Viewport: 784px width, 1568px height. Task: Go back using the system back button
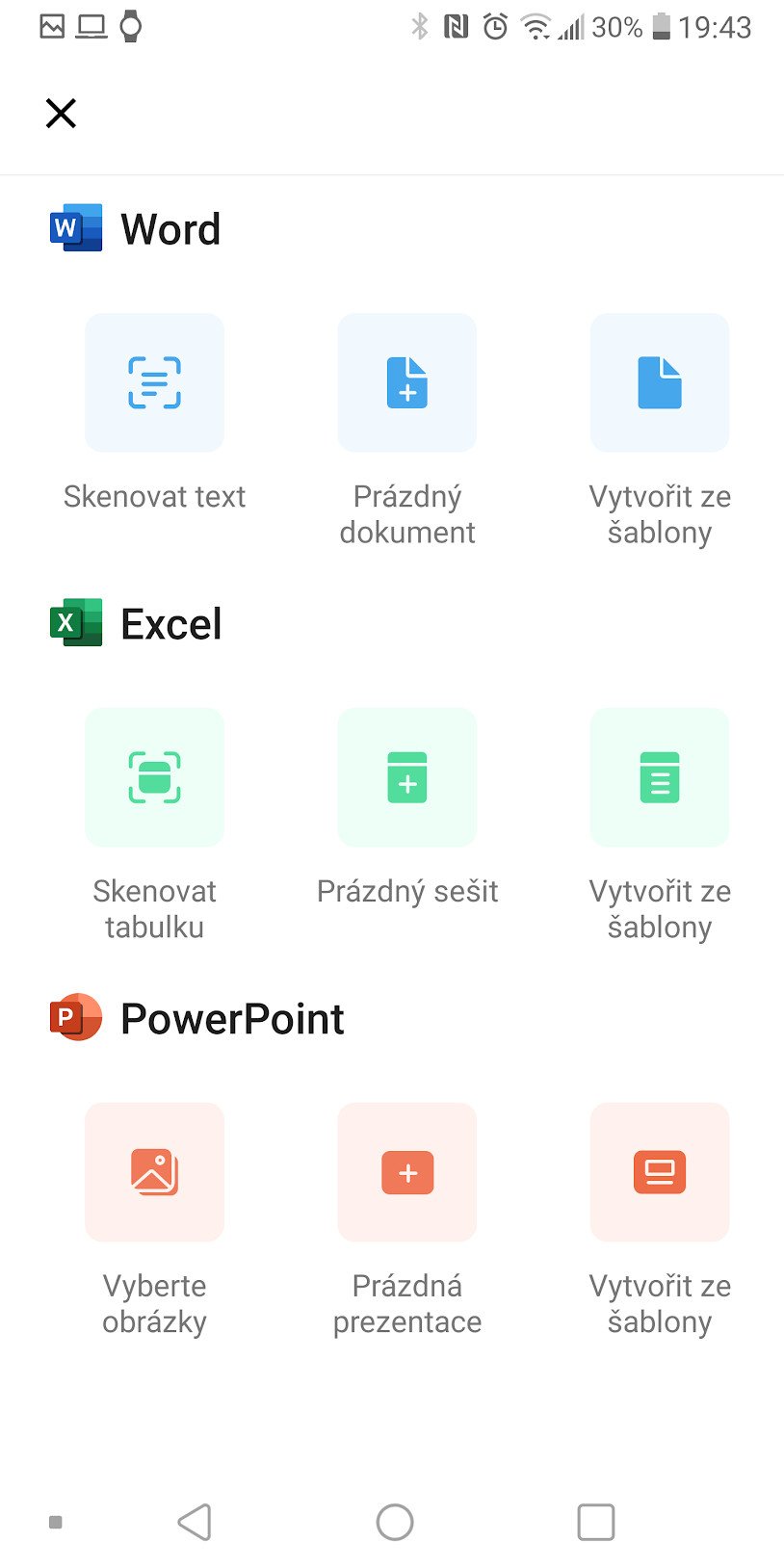coord(195,1522)
